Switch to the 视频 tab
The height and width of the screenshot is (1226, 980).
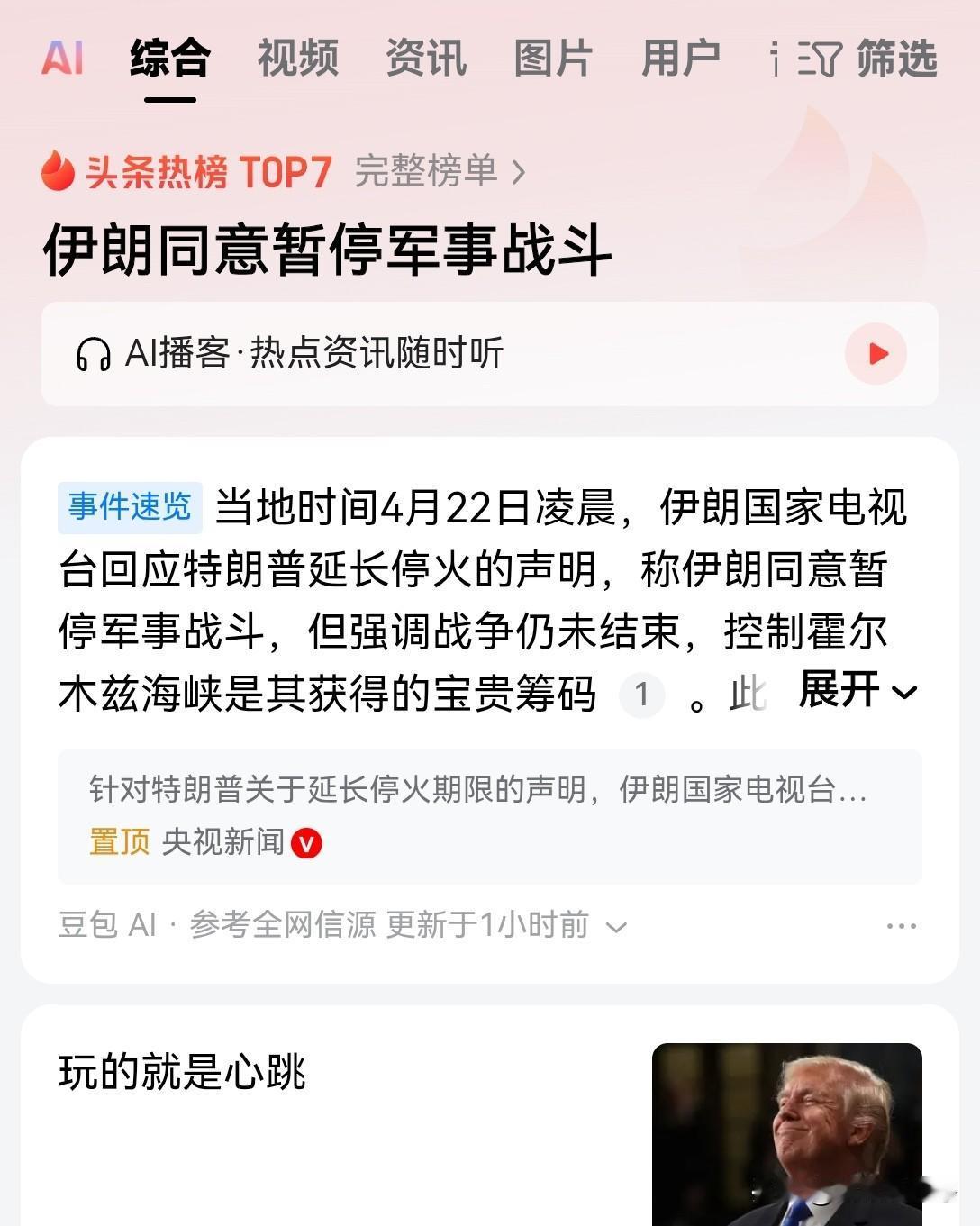point(297,59)
